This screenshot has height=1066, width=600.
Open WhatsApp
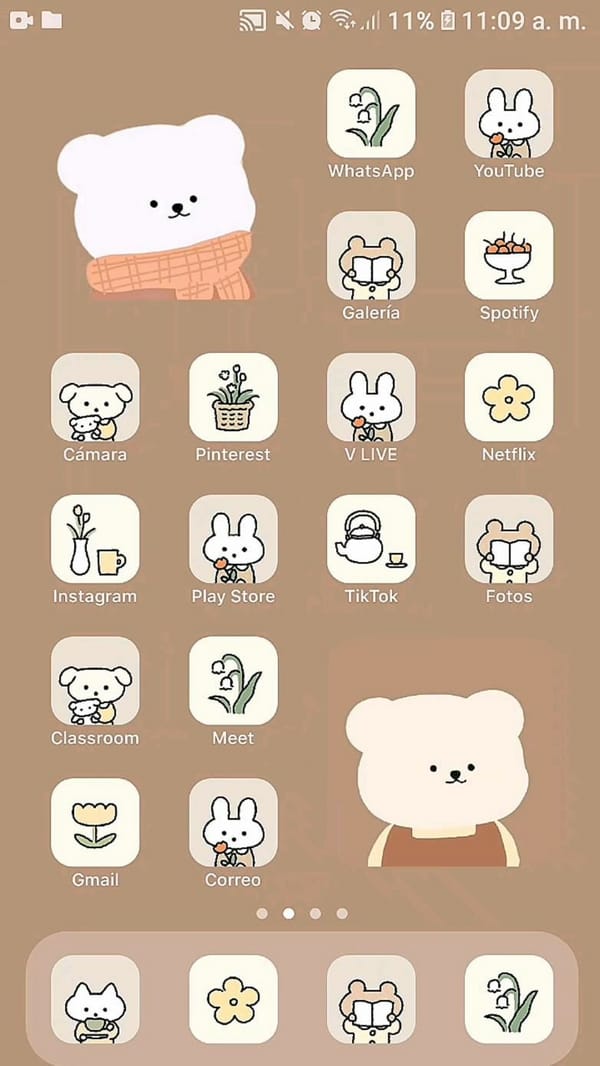click(x=371, y=113)
